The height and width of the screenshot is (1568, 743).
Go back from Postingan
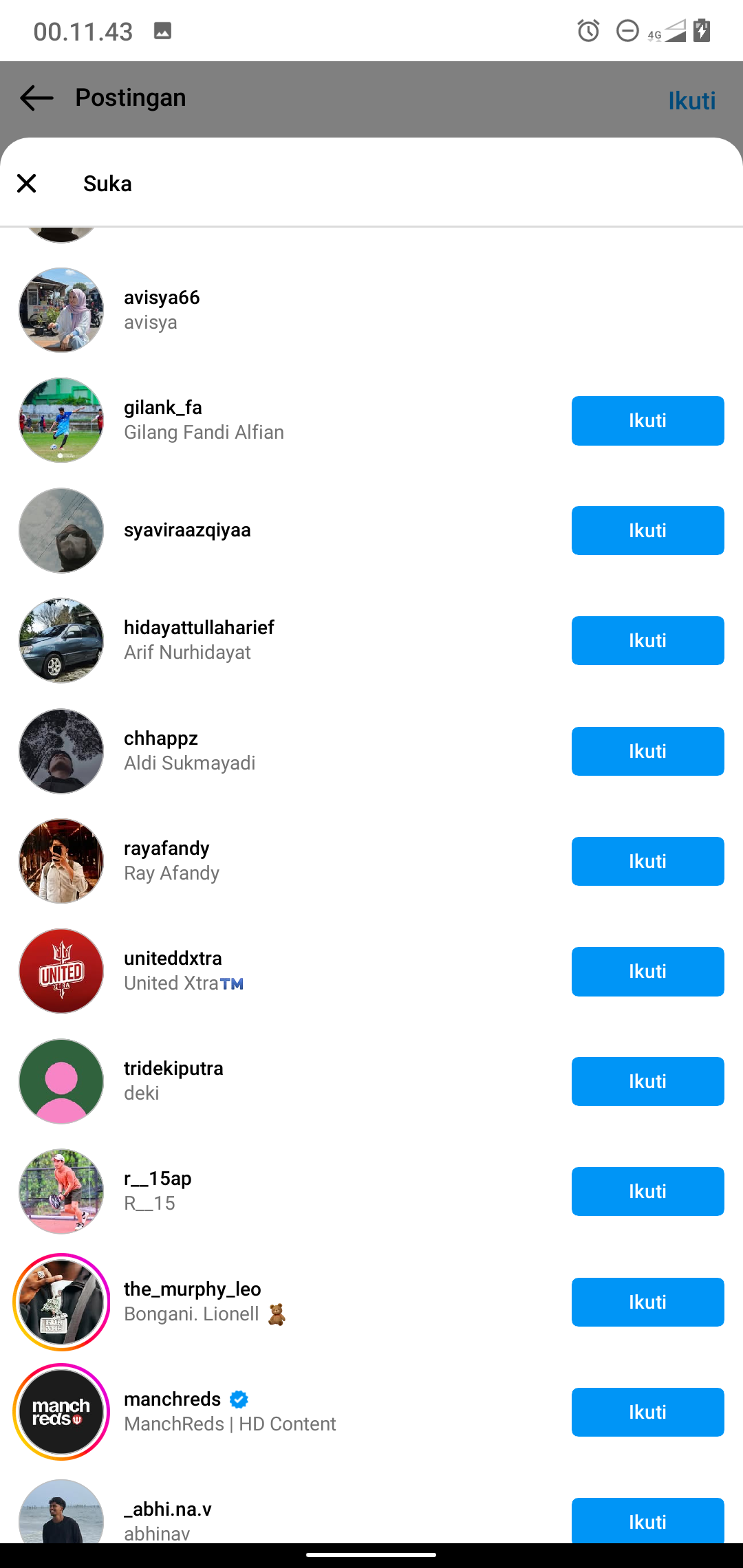tap(36, 98)
